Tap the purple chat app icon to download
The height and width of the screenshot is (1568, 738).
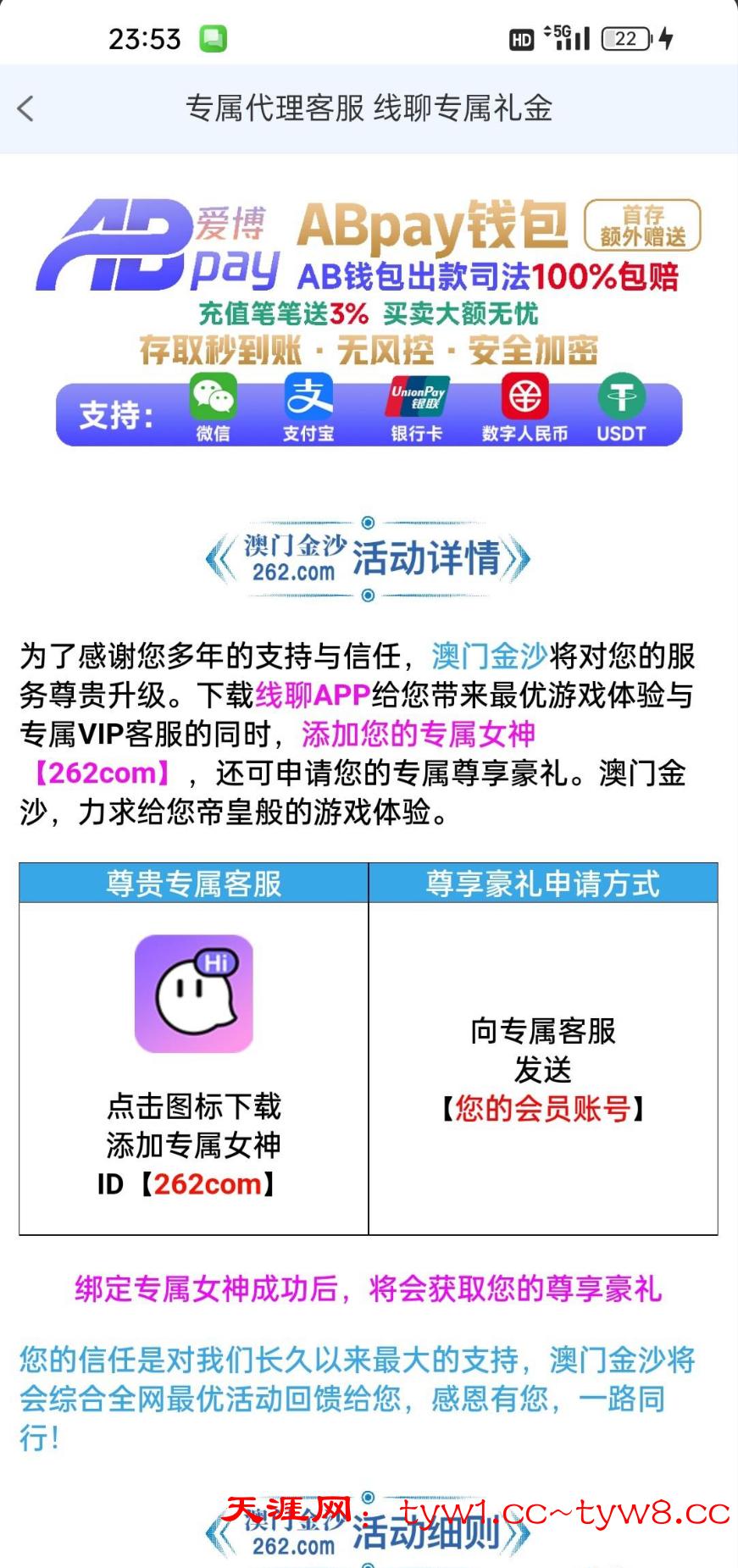coord(194,994)
